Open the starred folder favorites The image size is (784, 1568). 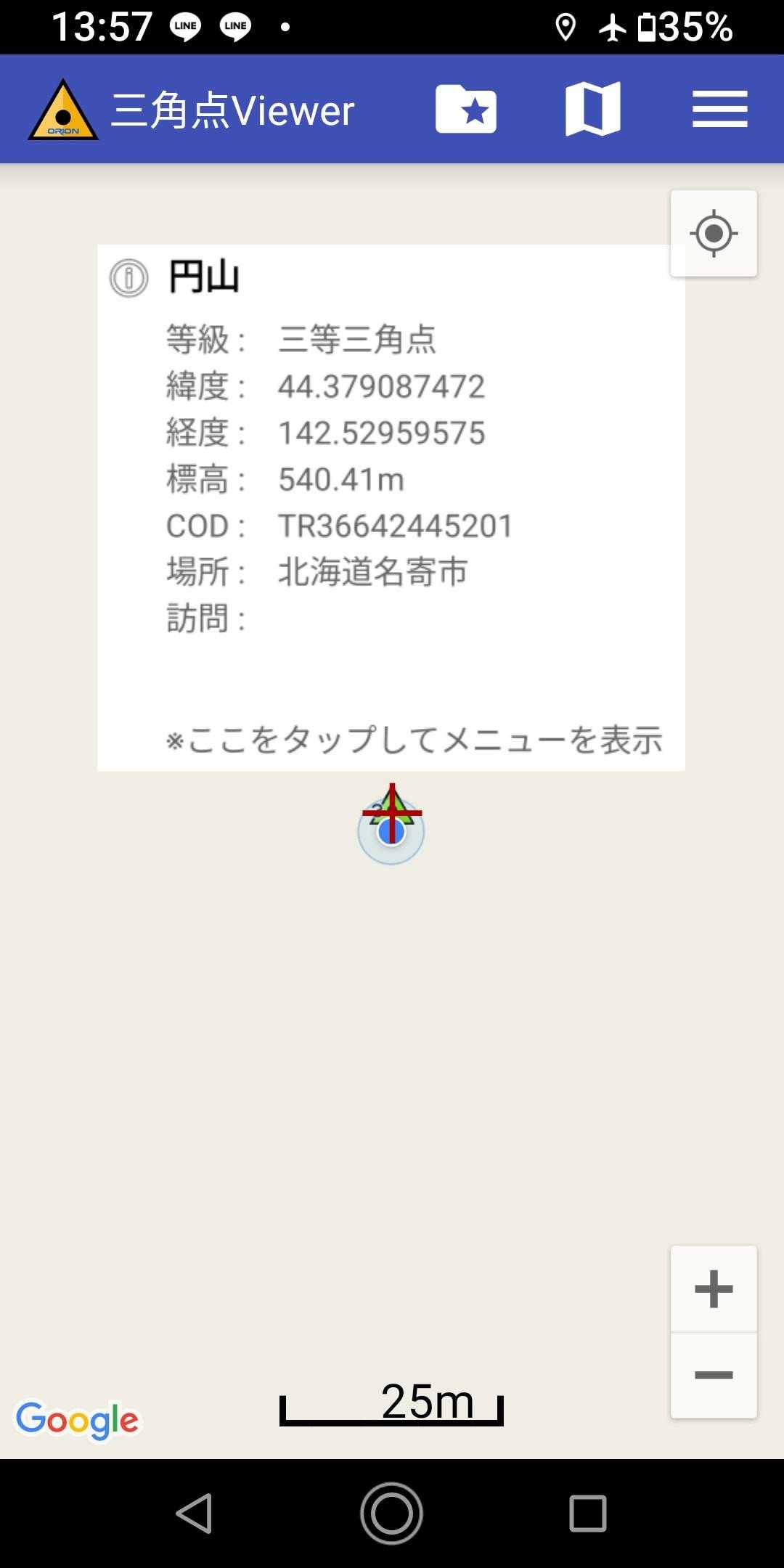coord(466,109)
